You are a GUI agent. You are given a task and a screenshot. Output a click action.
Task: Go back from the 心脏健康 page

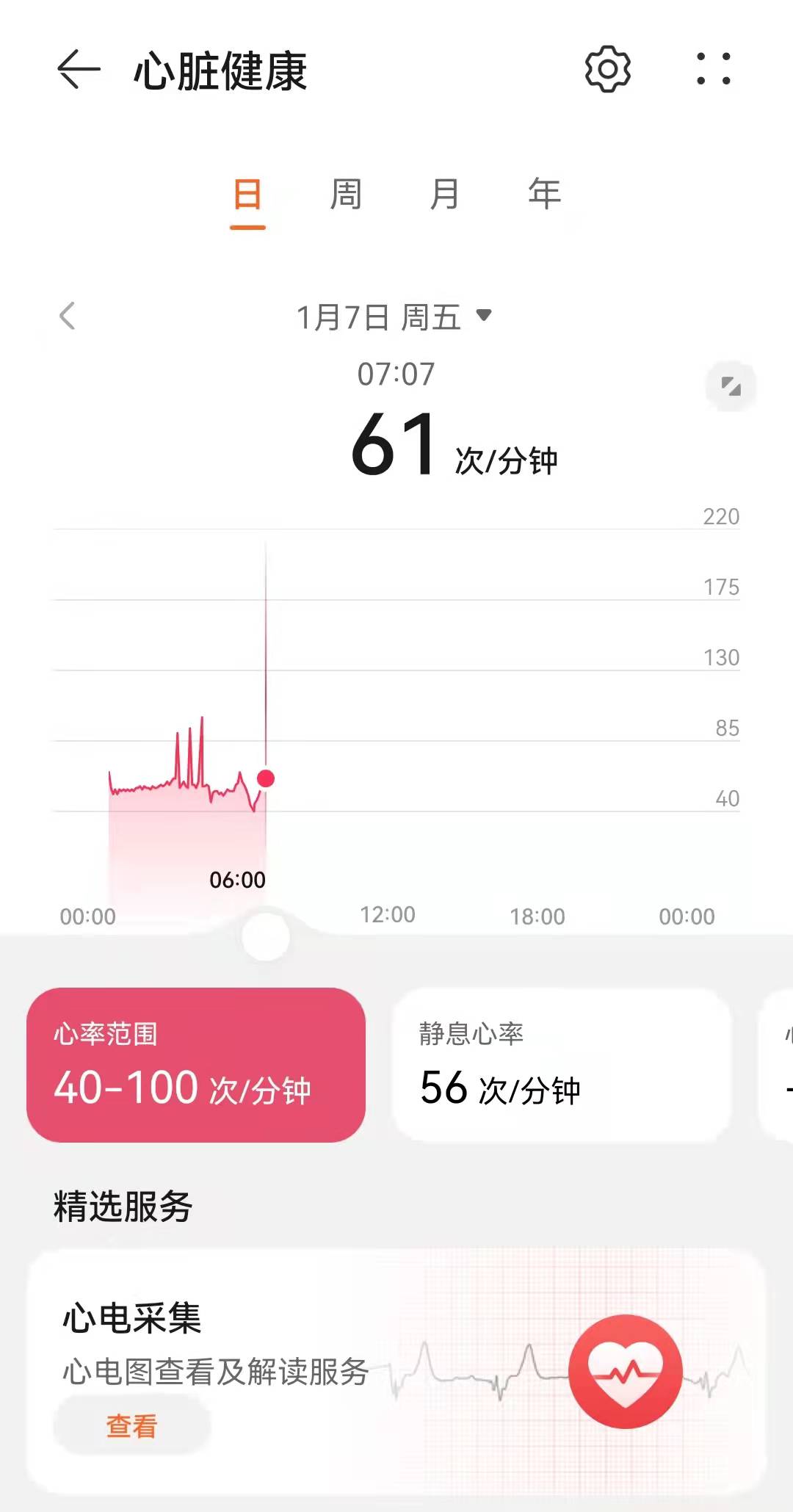79,70
